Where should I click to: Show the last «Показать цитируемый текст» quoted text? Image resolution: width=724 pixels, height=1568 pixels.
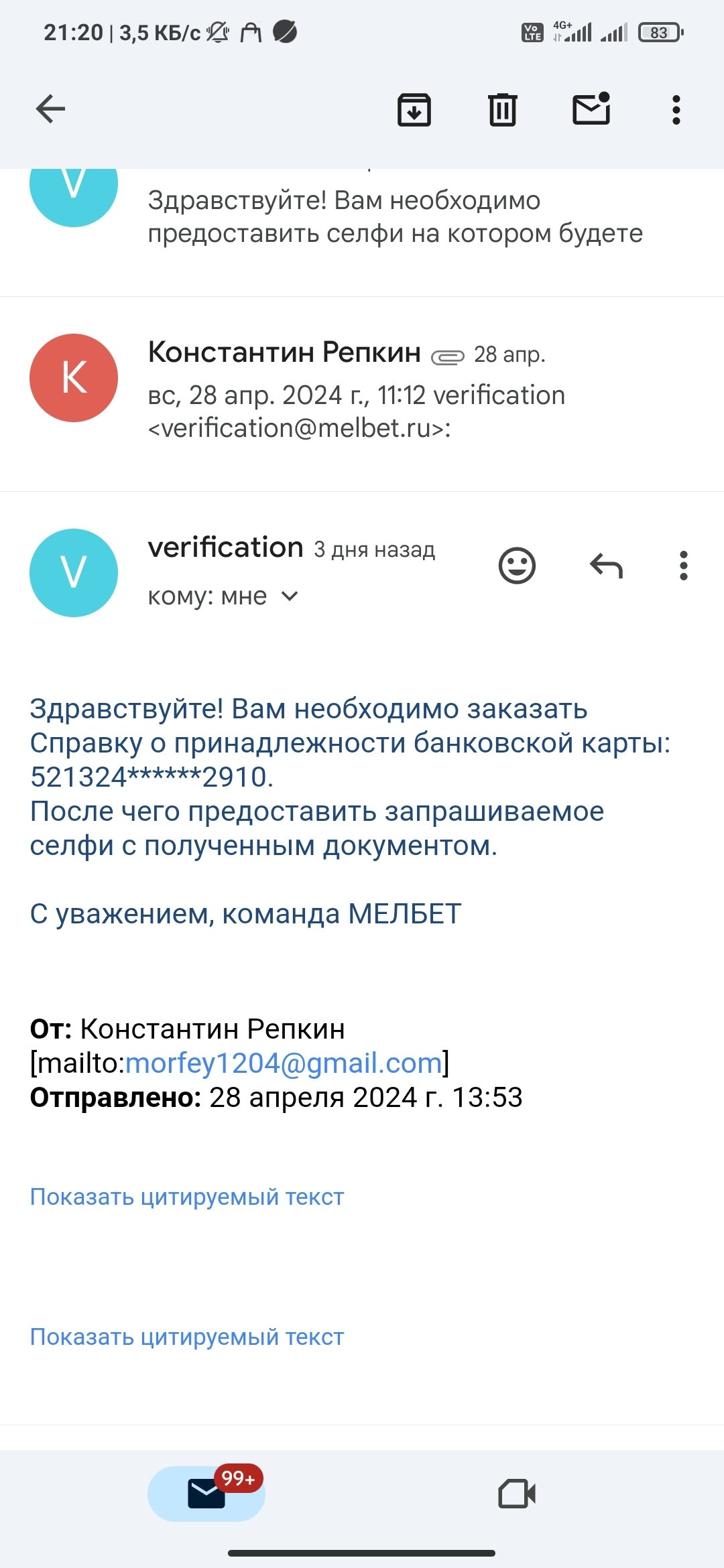(187, 1336)
